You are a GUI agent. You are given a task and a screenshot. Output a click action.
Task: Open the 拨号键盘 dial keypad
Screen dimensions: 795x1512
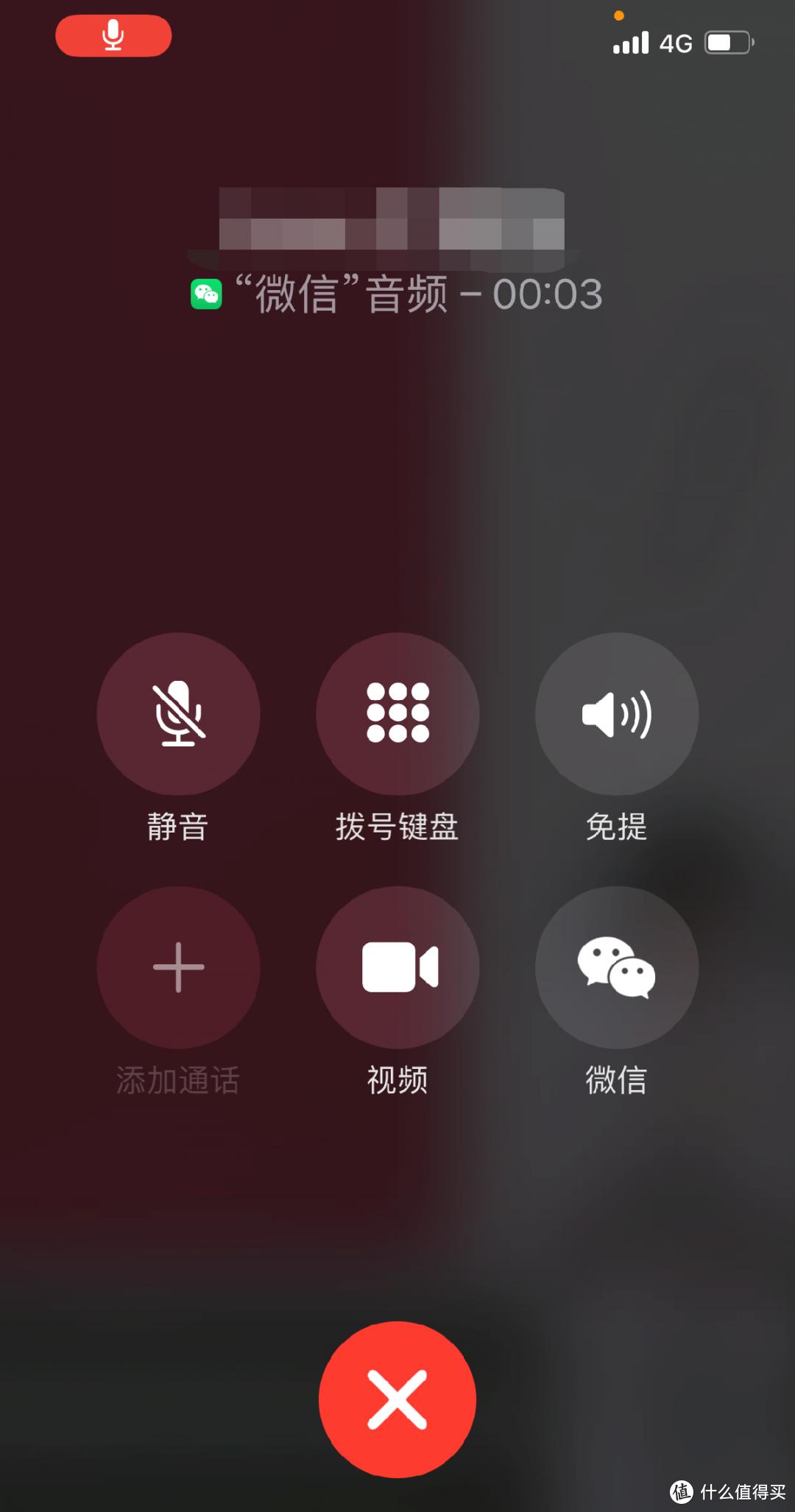397,713
